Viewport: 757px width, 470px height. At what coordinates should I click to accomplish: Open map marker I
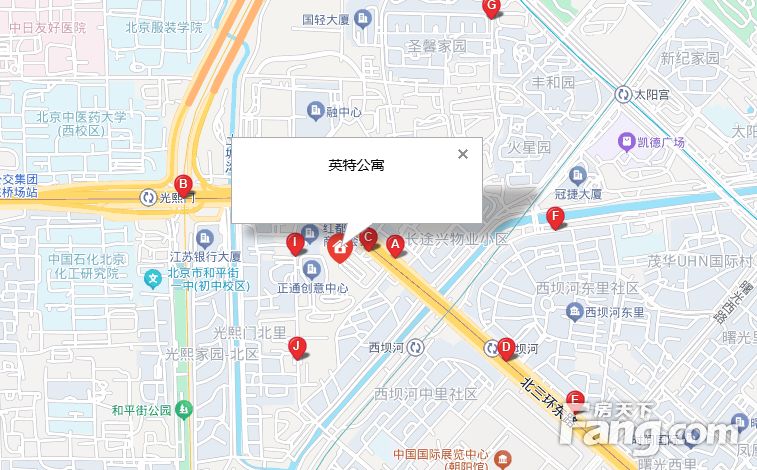(295, 242)
